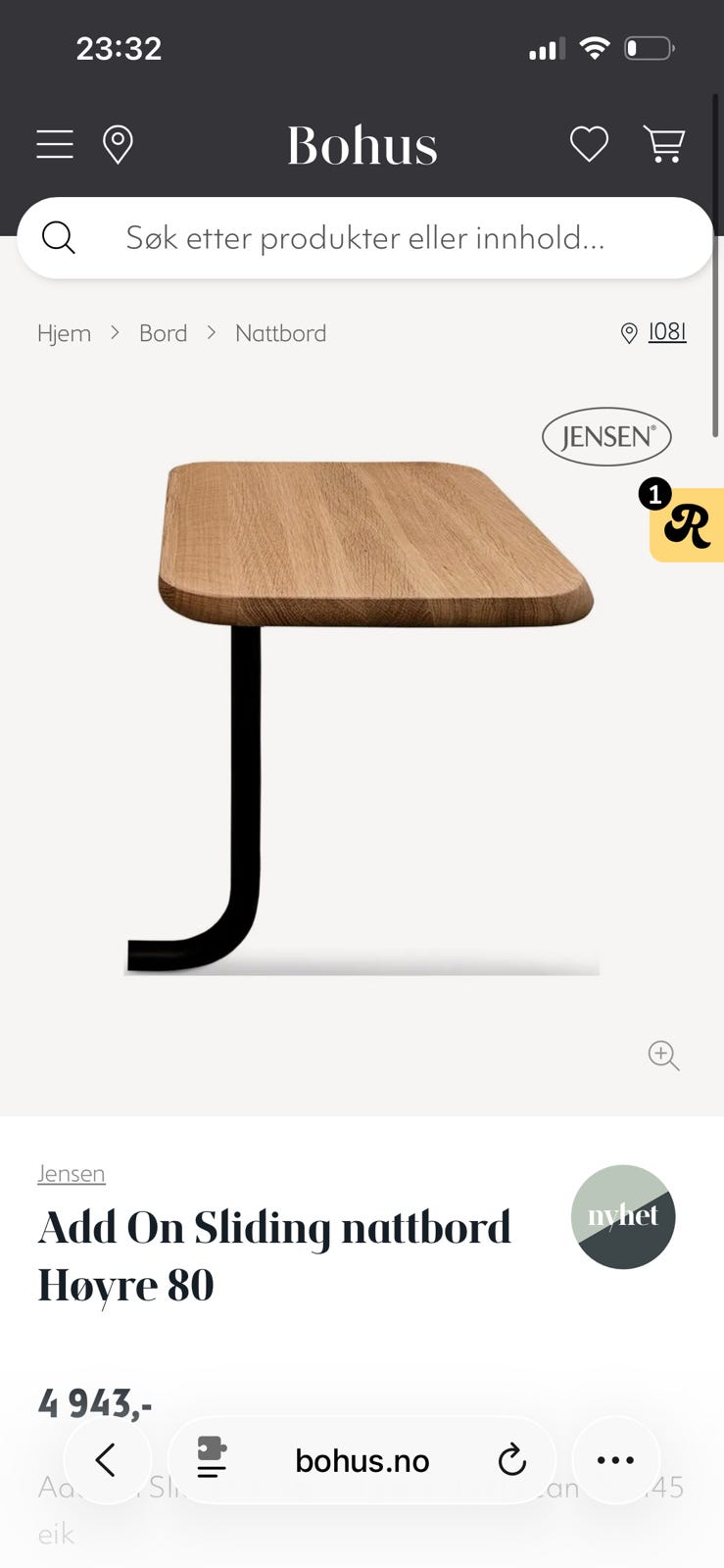Screen dimensions: 724x1568
Task: Tap the bohus.no address bar
Action: click(362, 1460)
